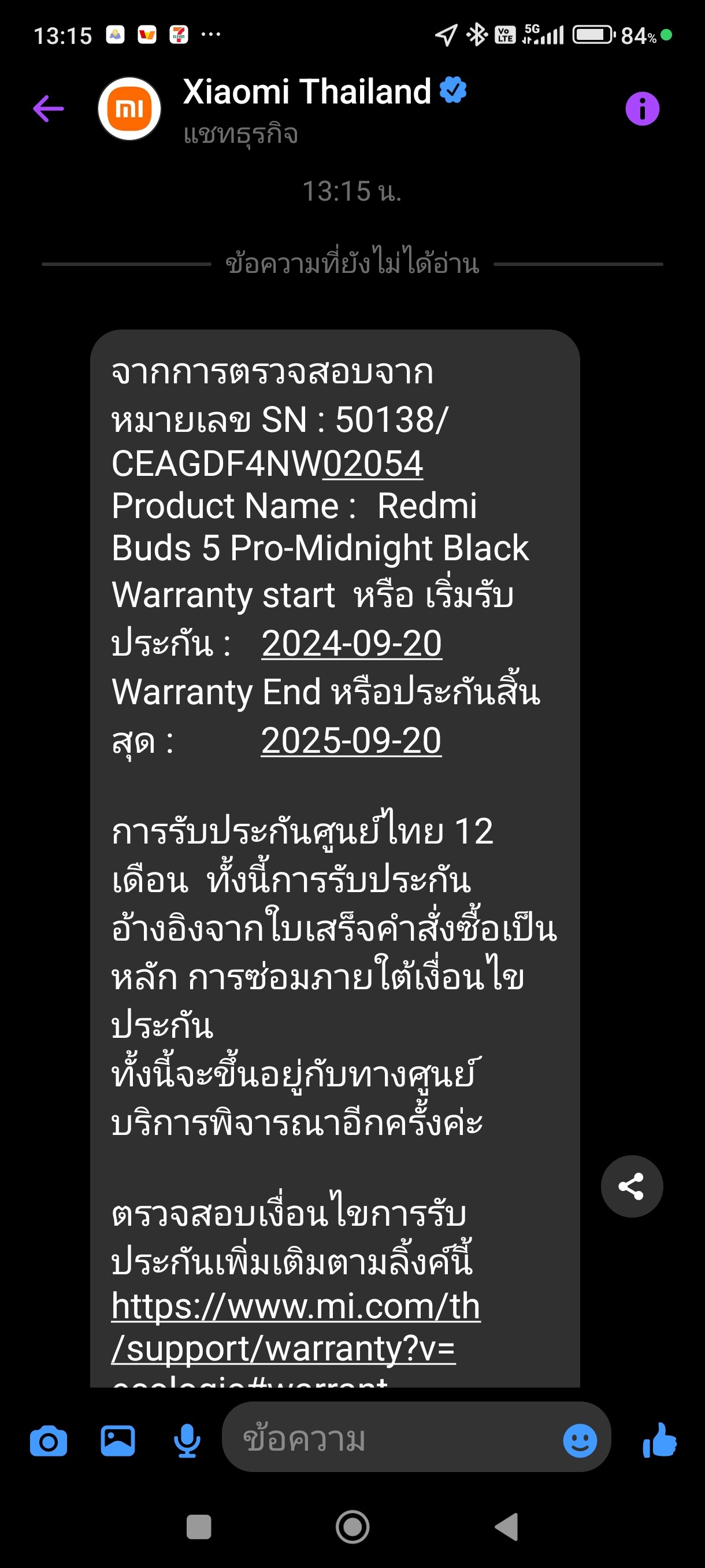Screen dimensions: 705x1568
Task: Go back using the purple arrow
Action: pyautogui.click(x=49, y=109)
